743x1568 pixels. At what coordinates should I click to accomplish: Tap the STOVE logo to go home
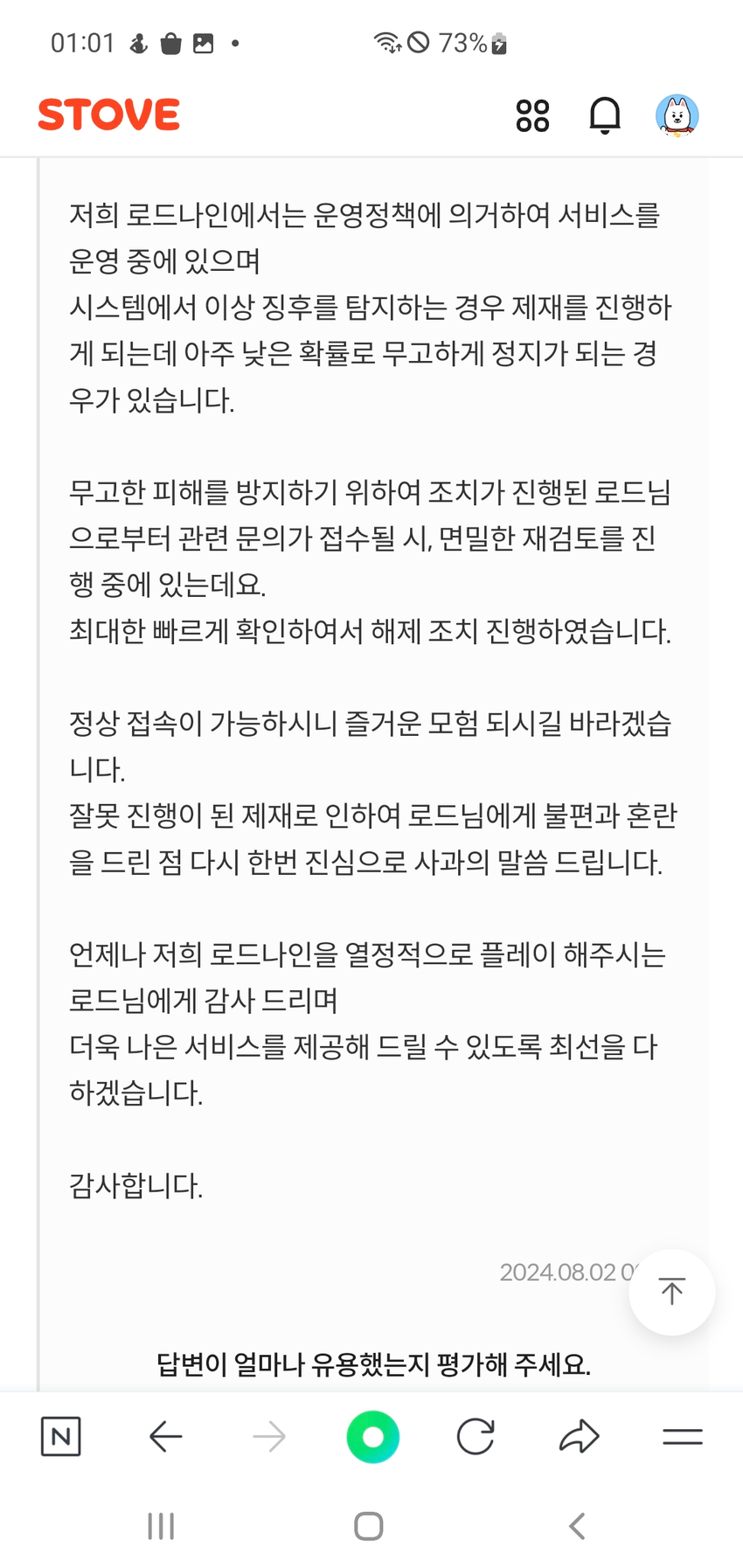point(108,114)
